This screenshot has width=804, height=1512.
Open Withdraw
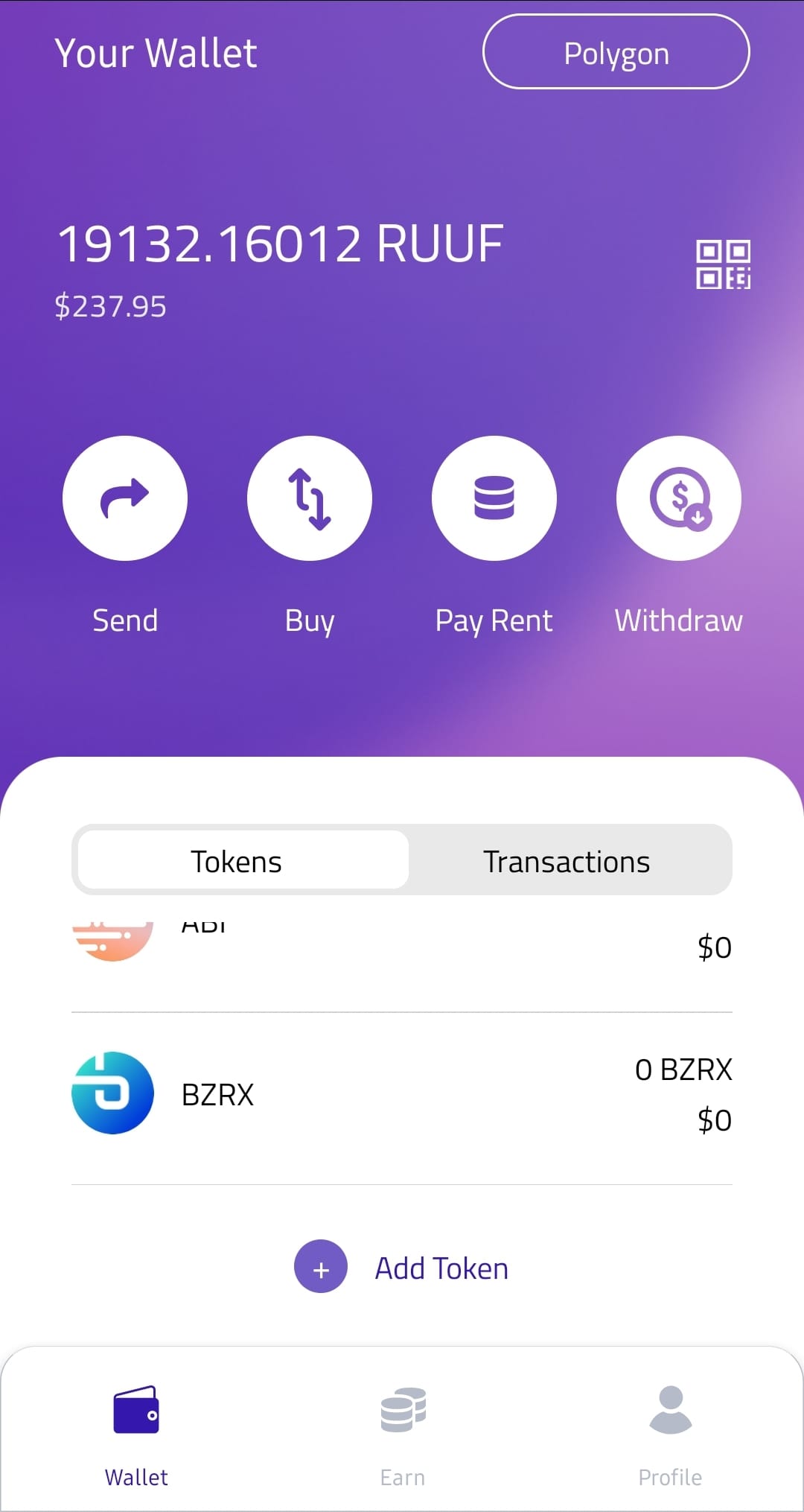(678, 498)
